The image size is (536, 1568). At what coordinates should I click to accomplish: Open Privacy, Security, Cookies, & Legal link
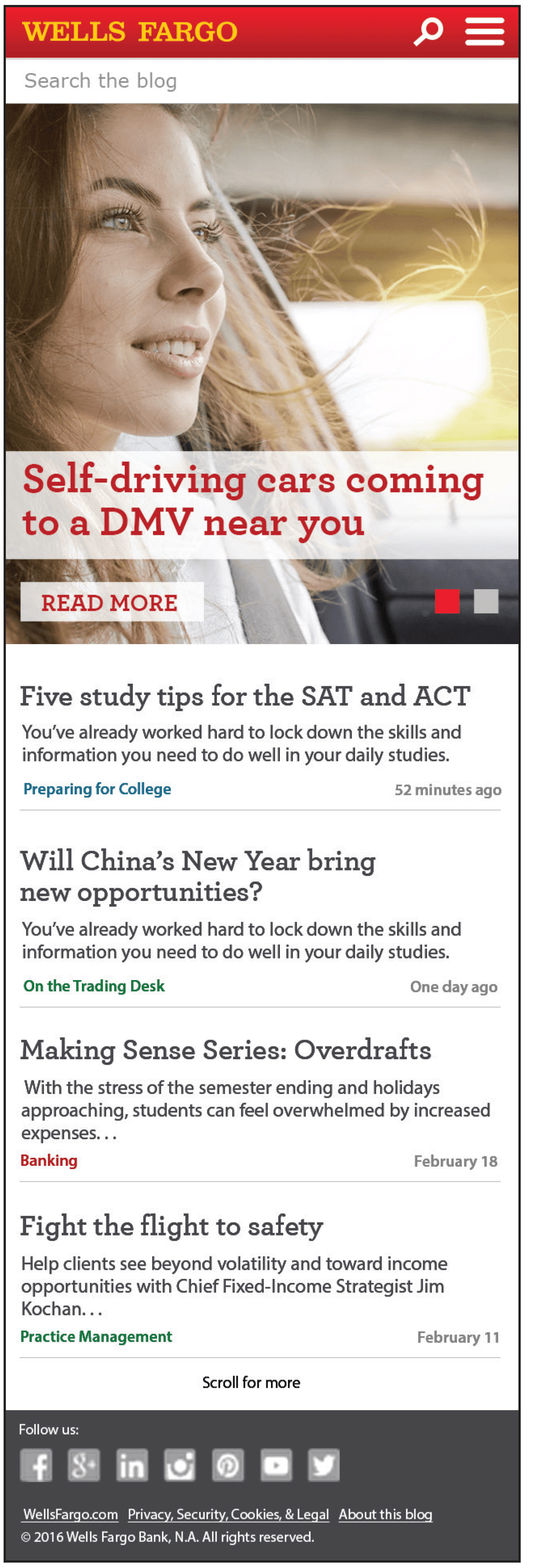(229, 1514)
